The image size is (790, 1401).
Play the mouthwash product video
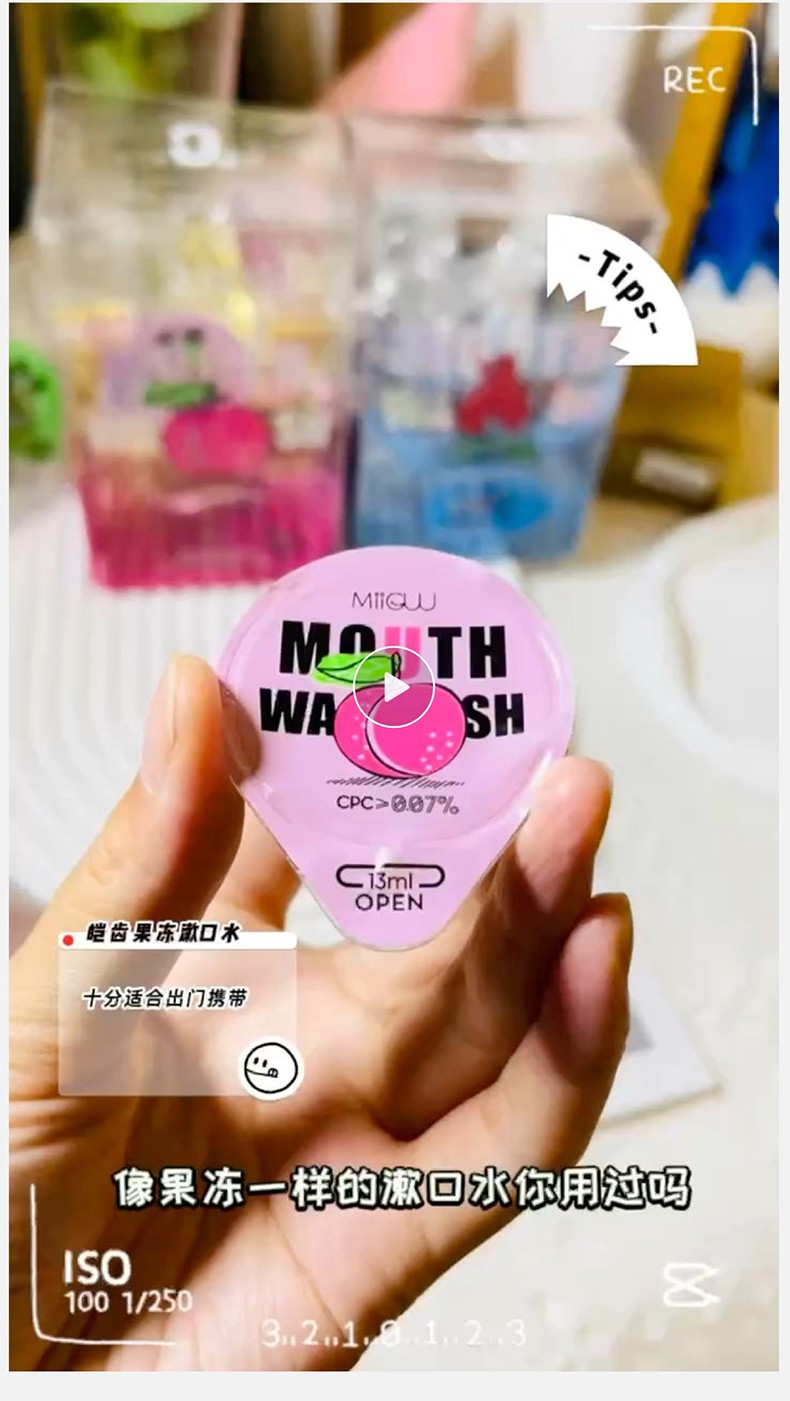click(x=394, y=687)
